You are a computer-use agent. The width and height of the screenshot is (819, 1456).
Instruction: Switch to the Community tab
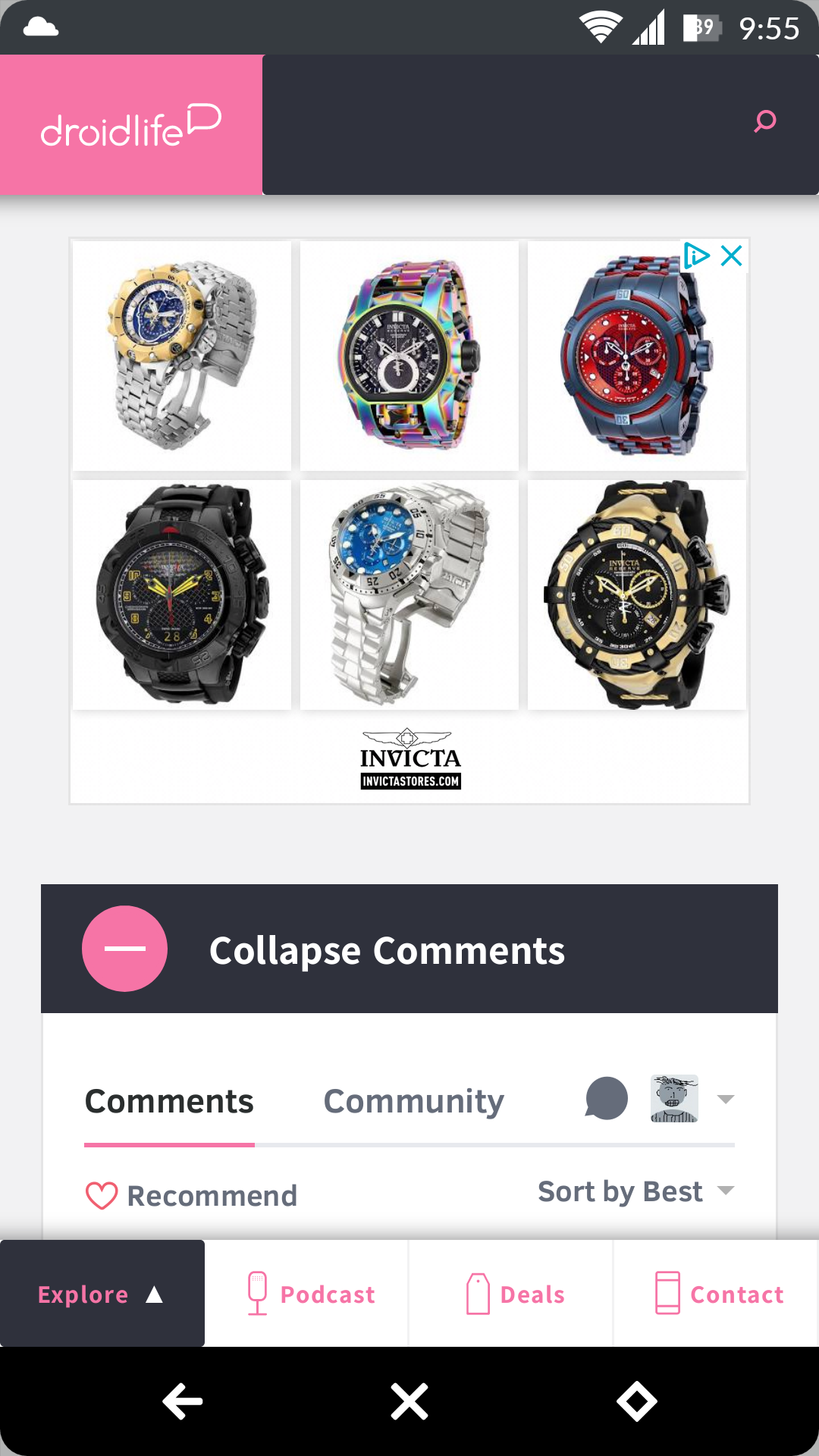[x=413, y=1101]
